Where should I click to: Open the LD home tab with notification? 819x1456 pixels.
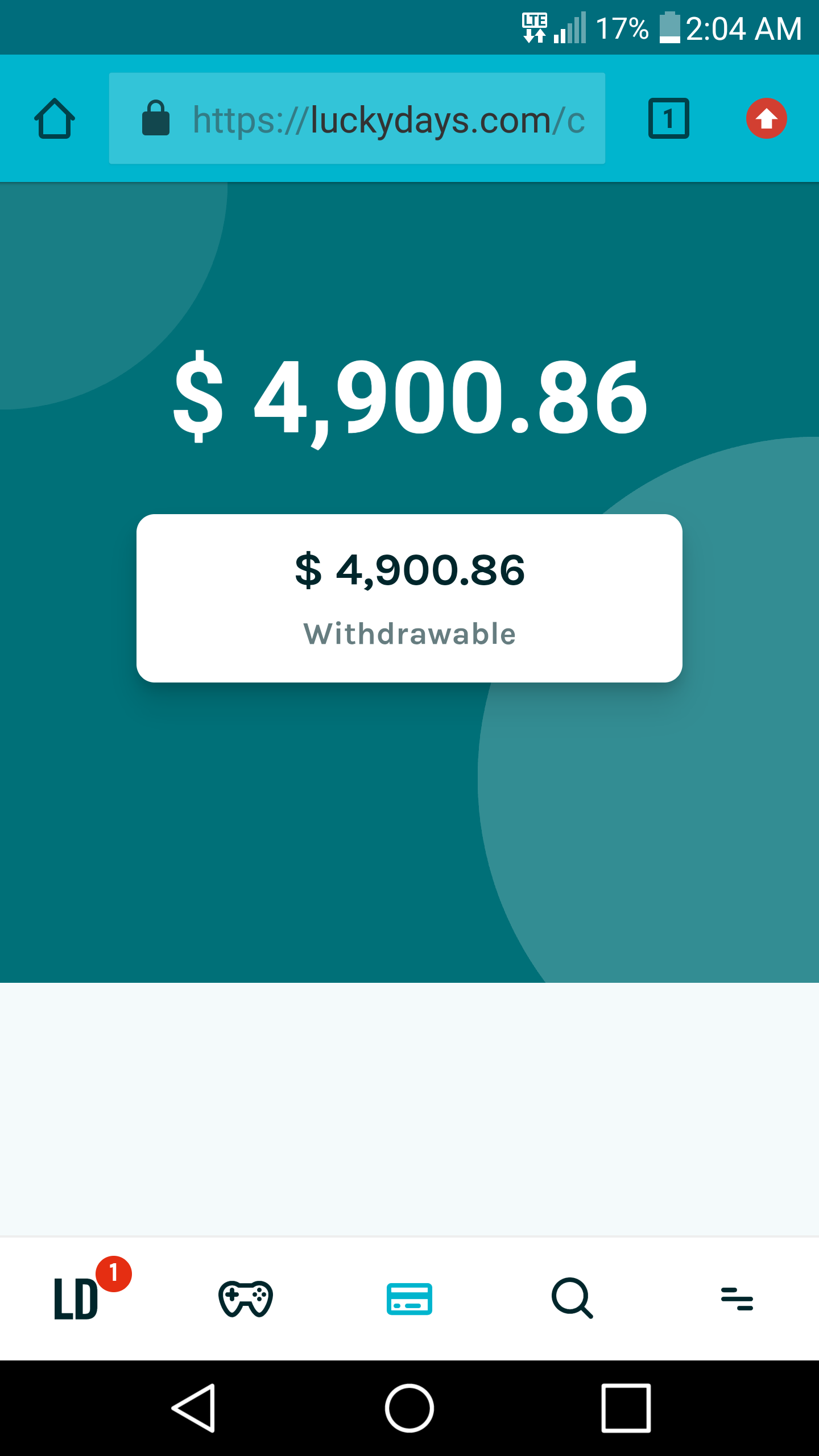(x=80, y=1298)
